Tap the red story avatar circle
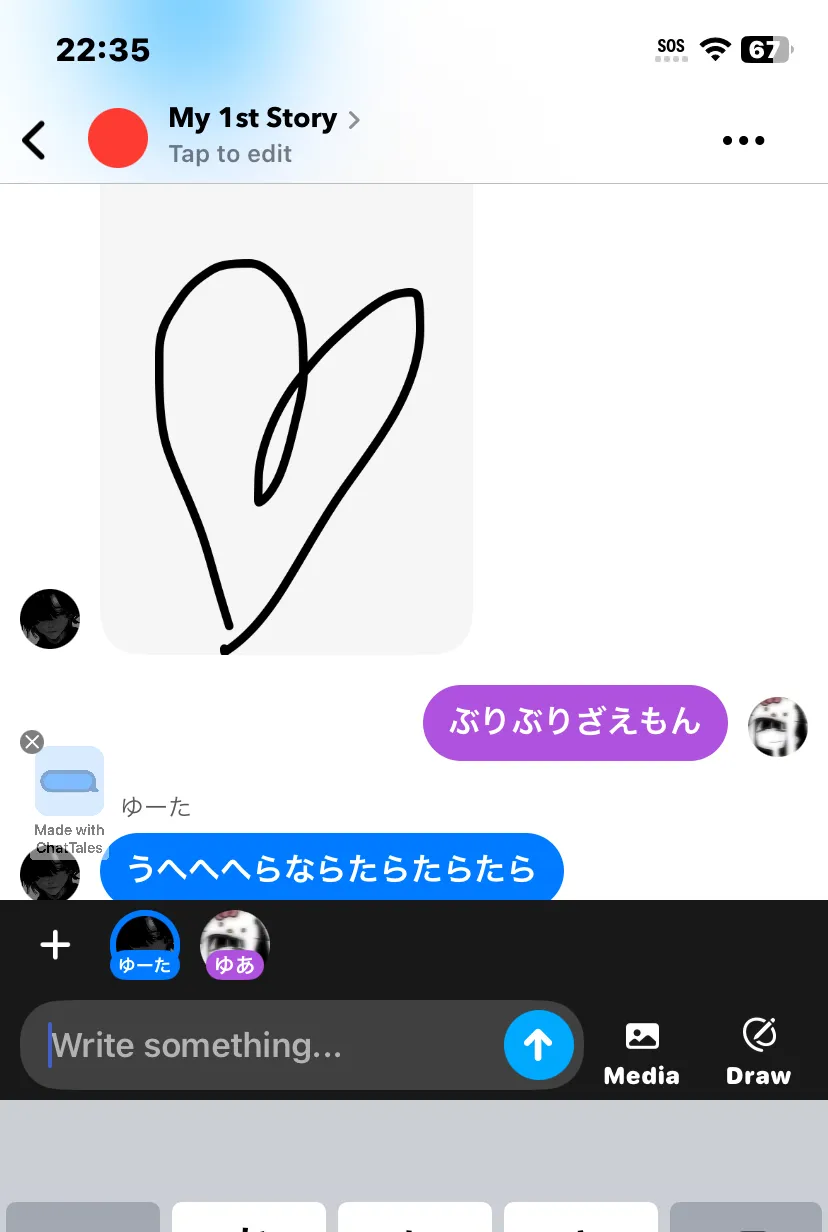The width and height of the screenshot is (828, 1232). (118, 138)
